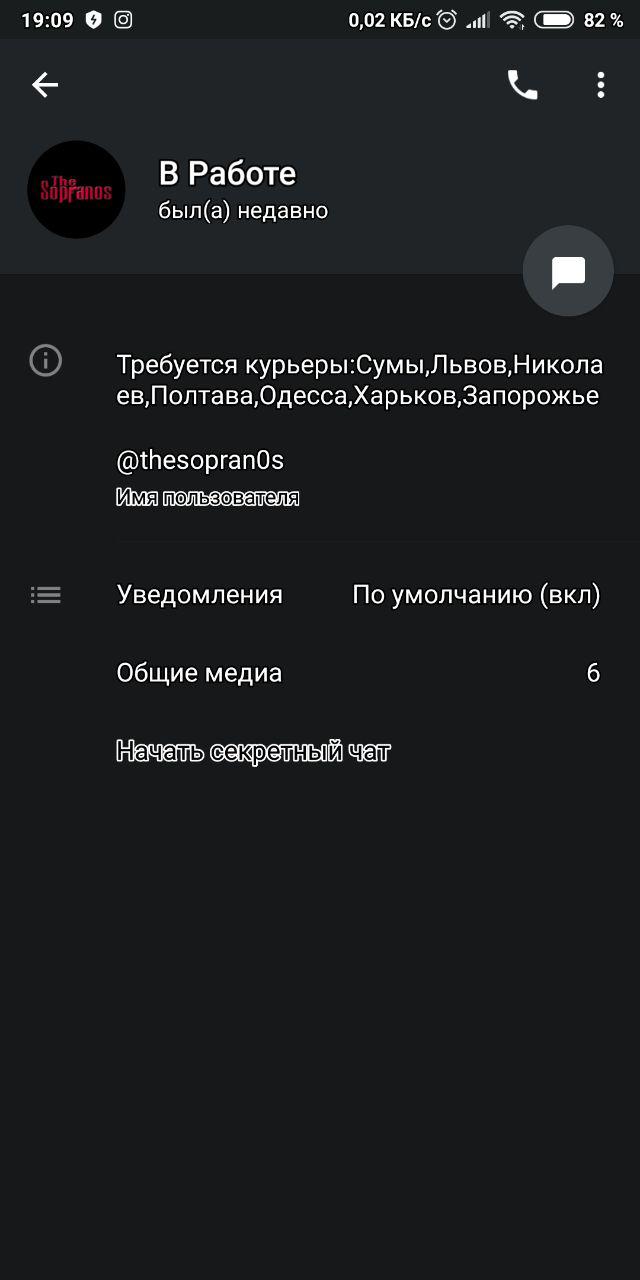Go back using the arrow
Viewport: 640px width, 1280px height.
click(x=45, y=85)
